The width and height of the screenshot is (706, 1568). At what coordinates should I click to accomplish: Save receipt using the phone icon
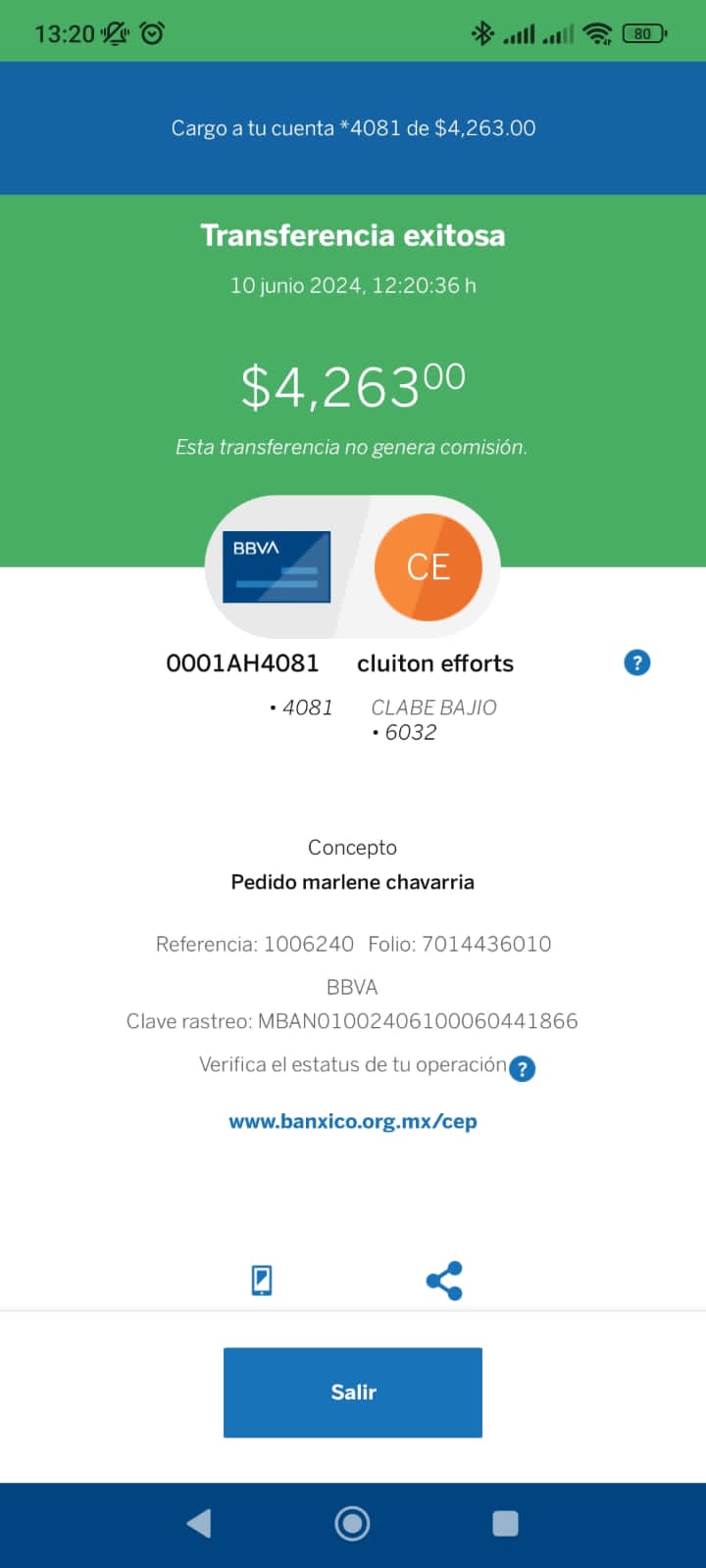tap(262, 1280)
